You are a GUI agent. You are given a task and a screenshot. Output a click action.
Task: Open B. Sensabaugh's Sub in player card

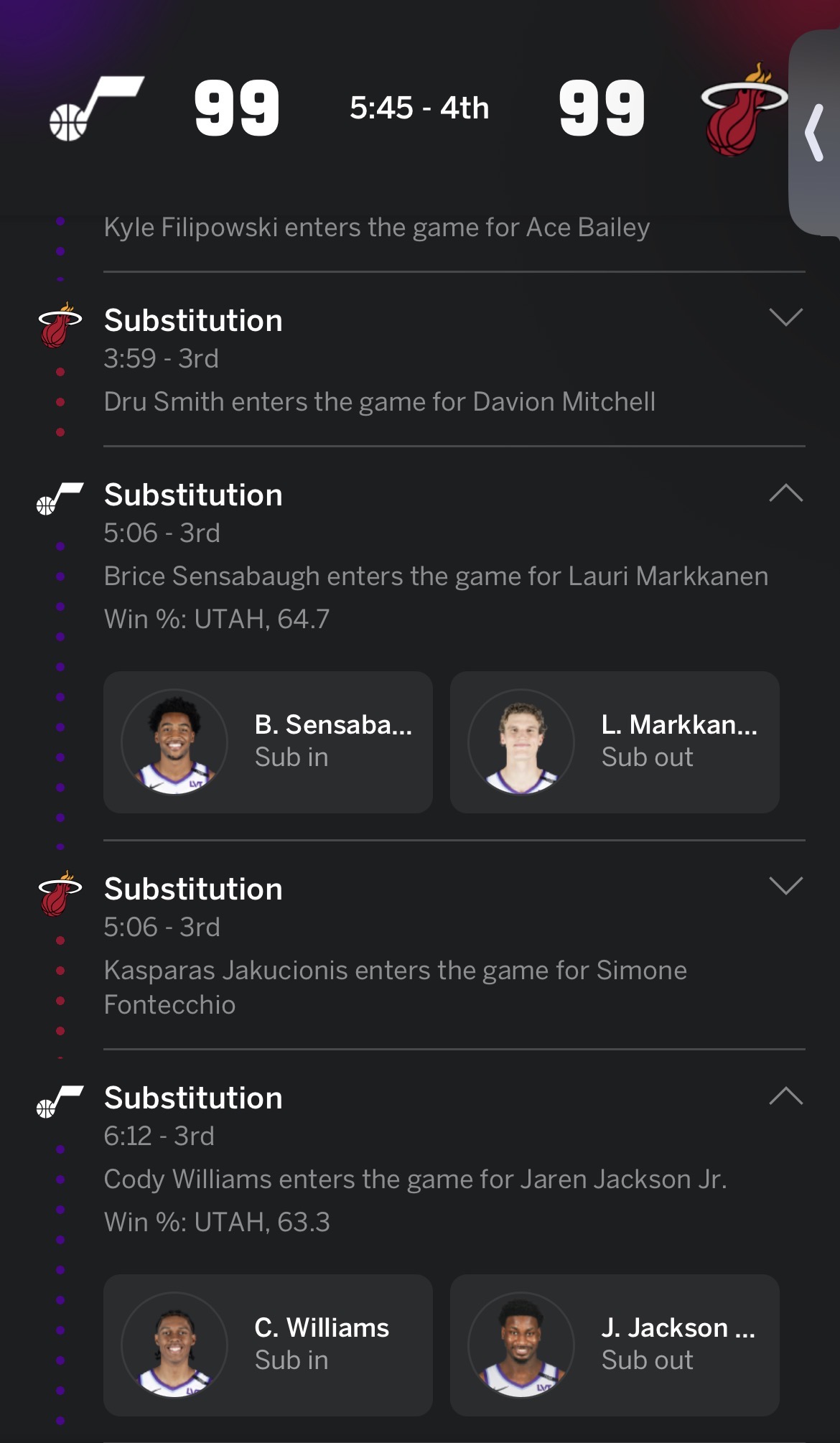pyautogui.click(x=268, y=742)
